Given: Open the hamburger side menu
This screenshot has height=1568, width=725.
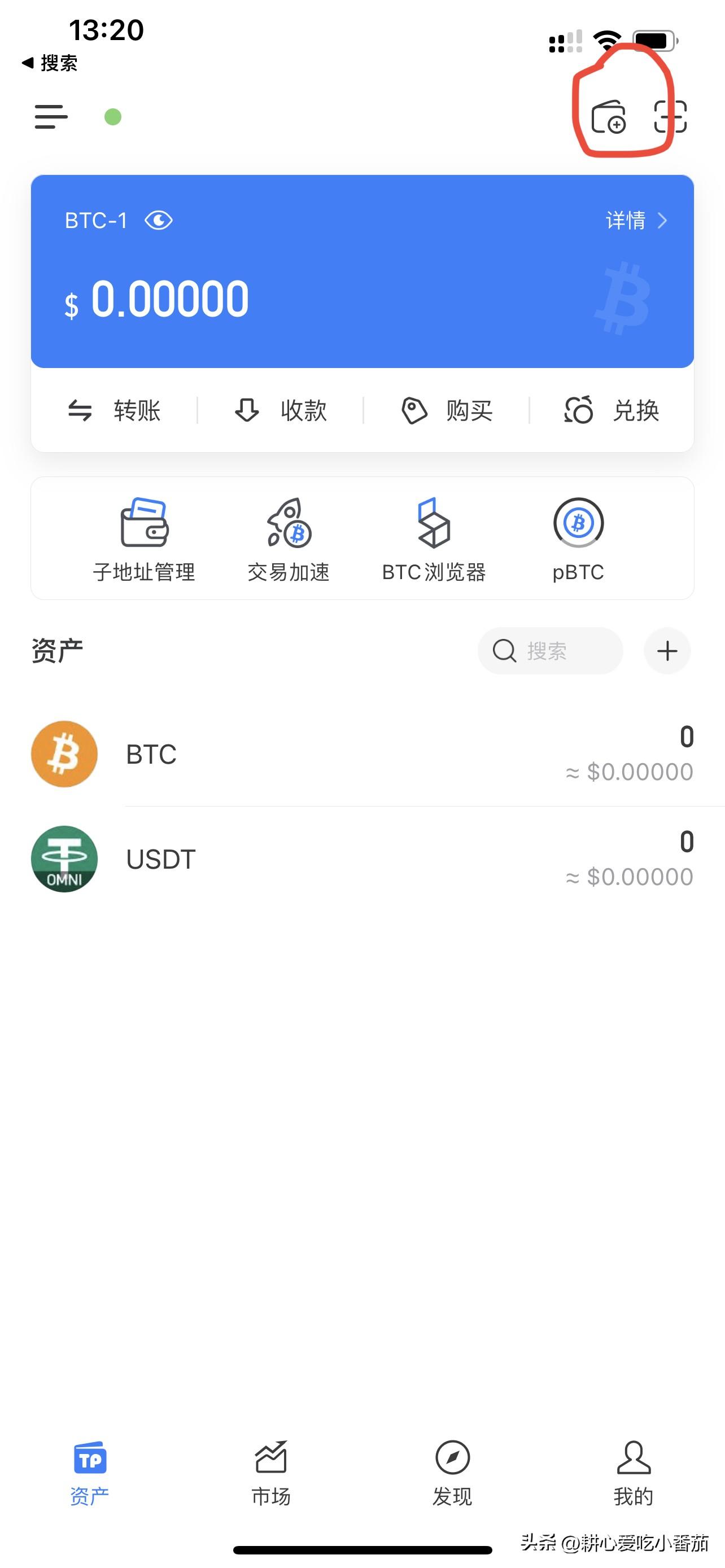Looking at the screenshot, I should (51, 116).
